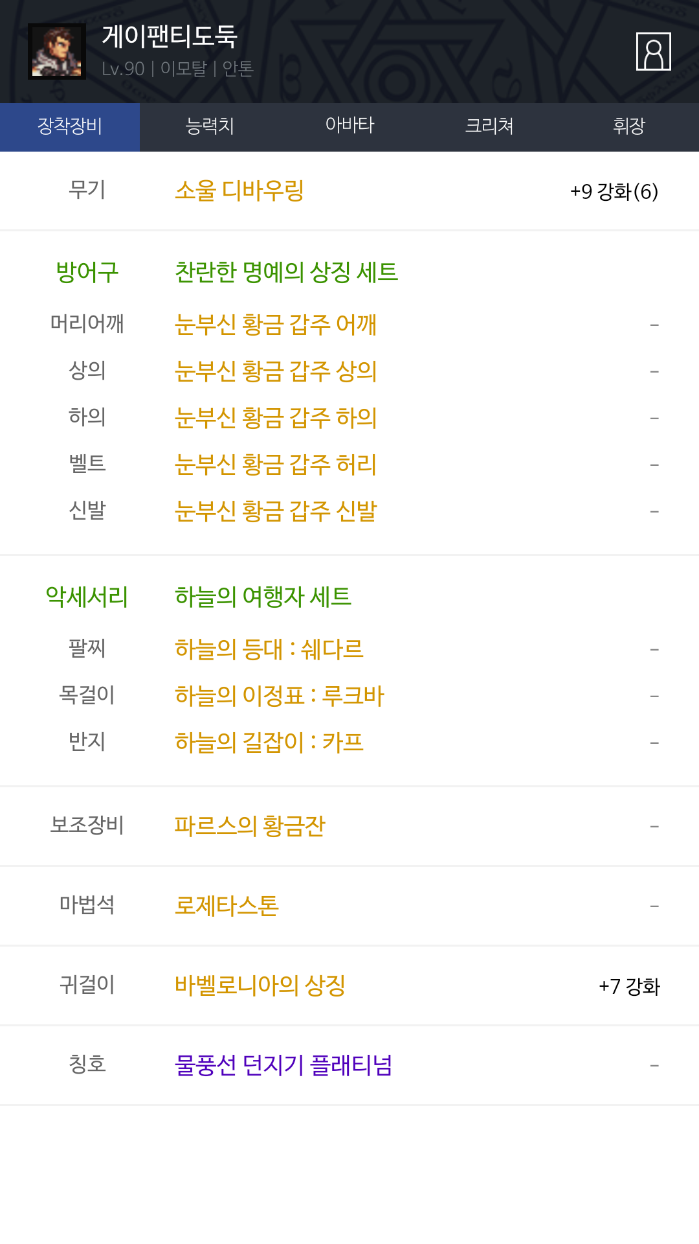View ring 하늘의 길잡이 : 카프
This screenshot has width=699, height=1244.
pyautogui.click(x=268, y=742)
